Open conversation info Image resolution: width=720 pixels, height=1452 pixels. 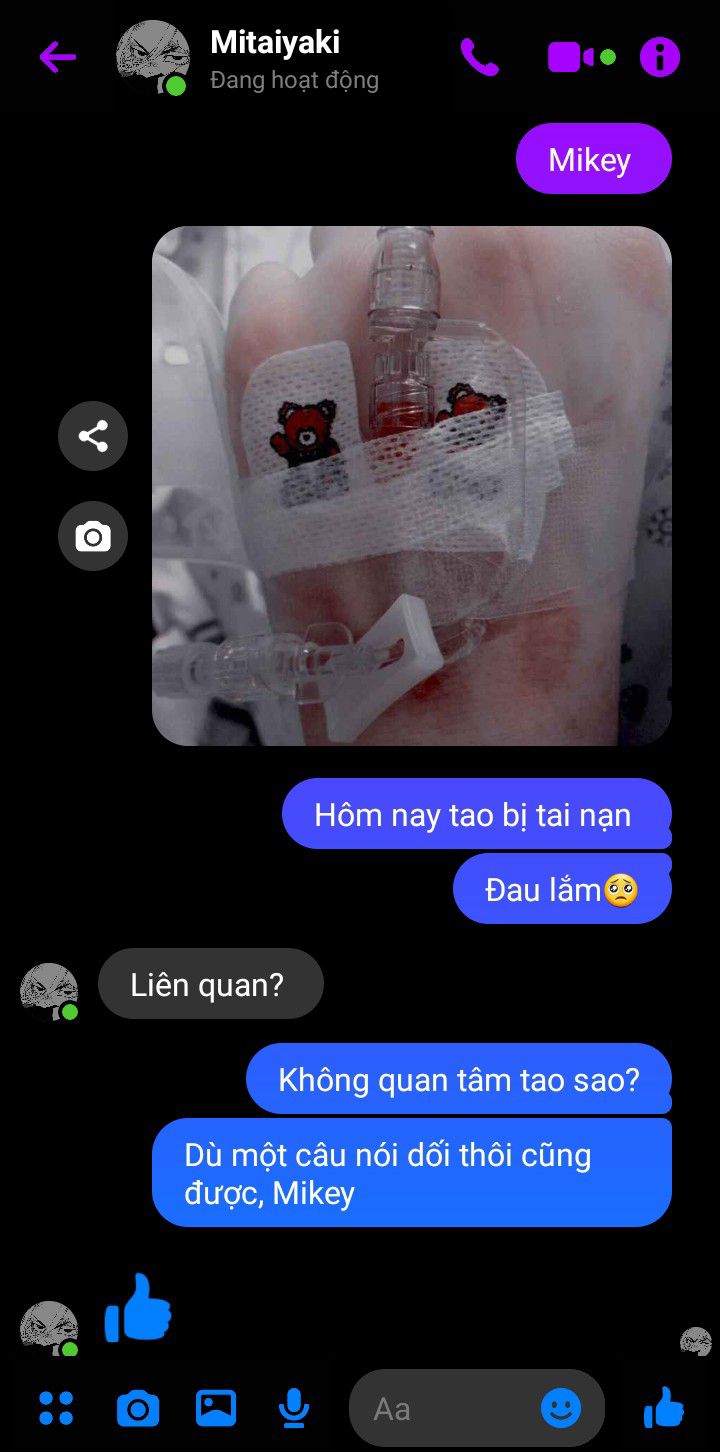click(659, 57)
